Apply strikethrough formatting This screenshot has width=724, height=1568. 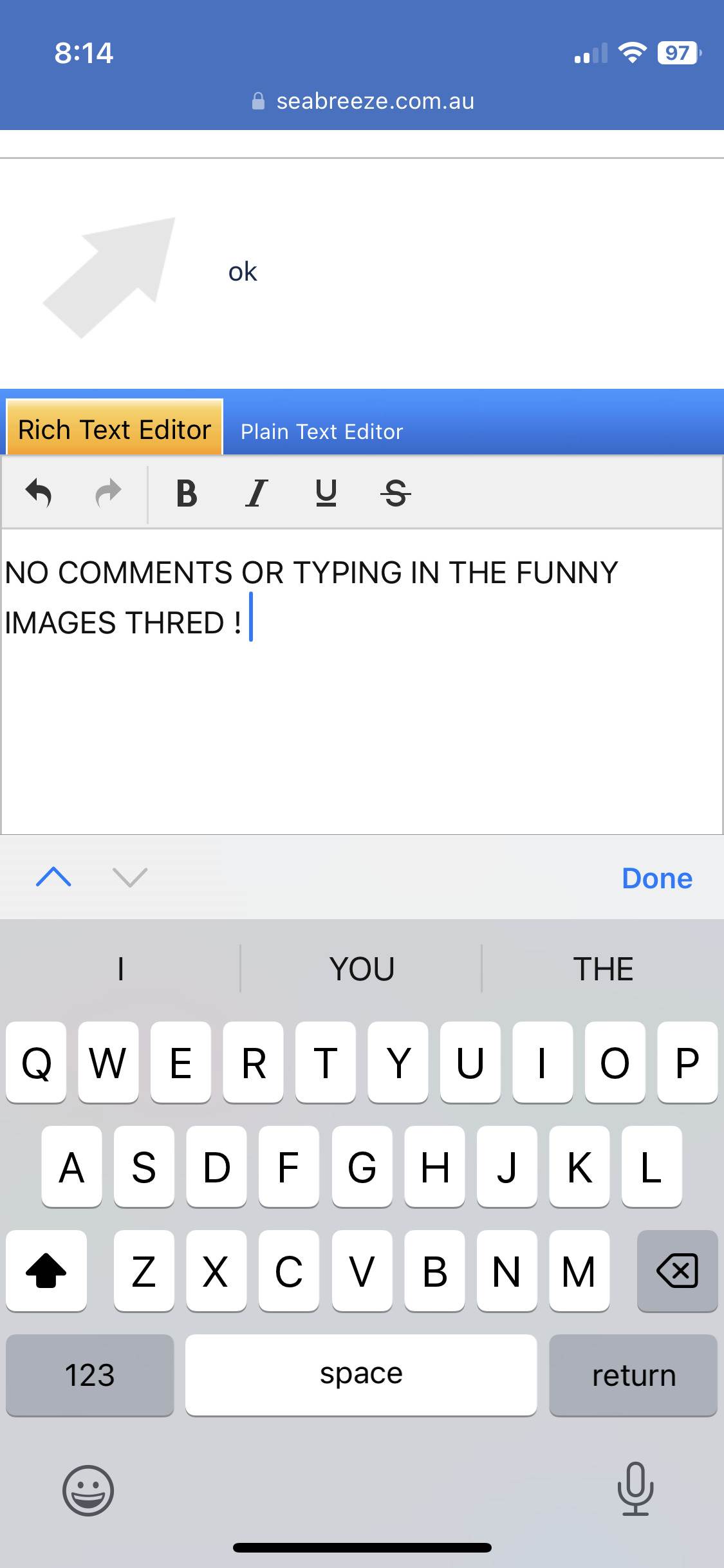coord(395,494)
